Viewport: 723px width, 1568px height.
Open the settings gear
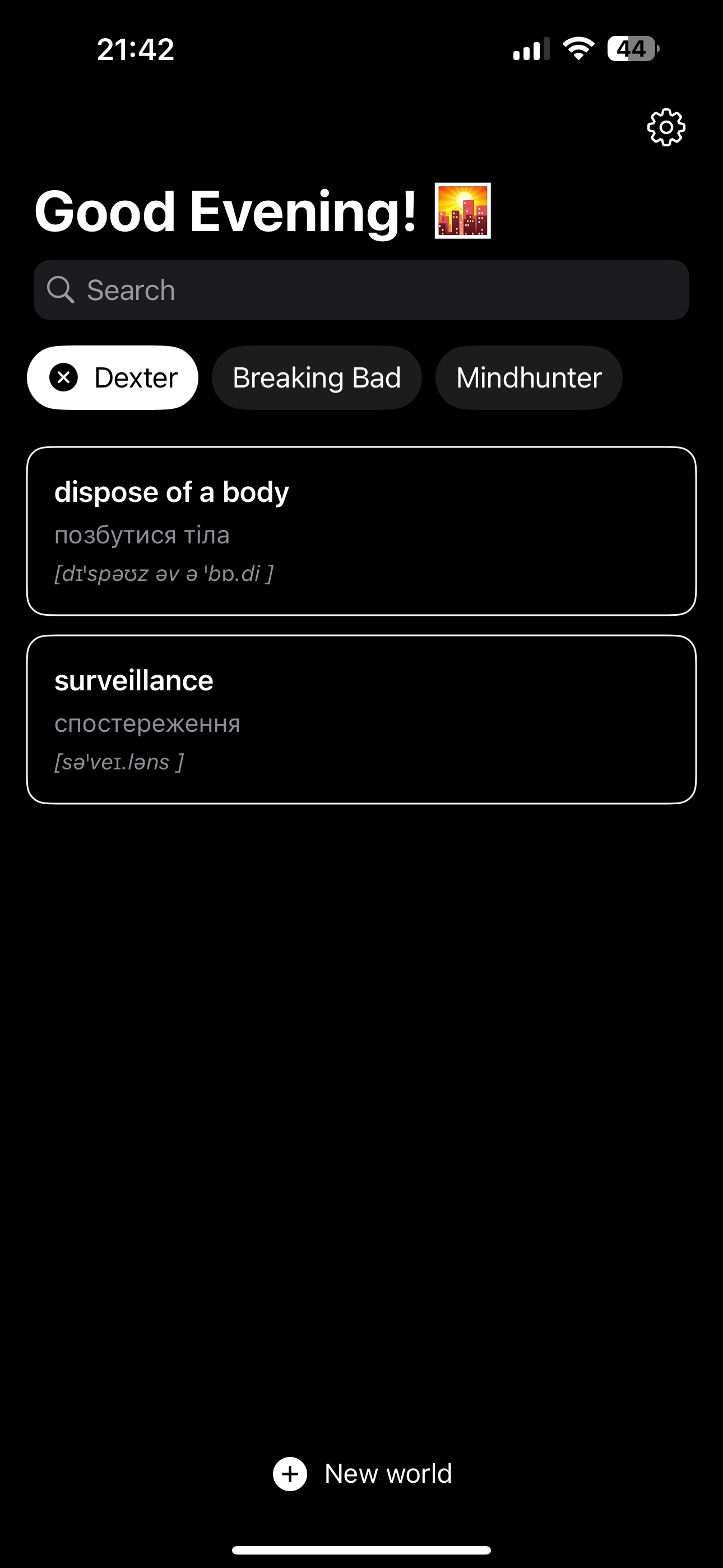(666, 128)
